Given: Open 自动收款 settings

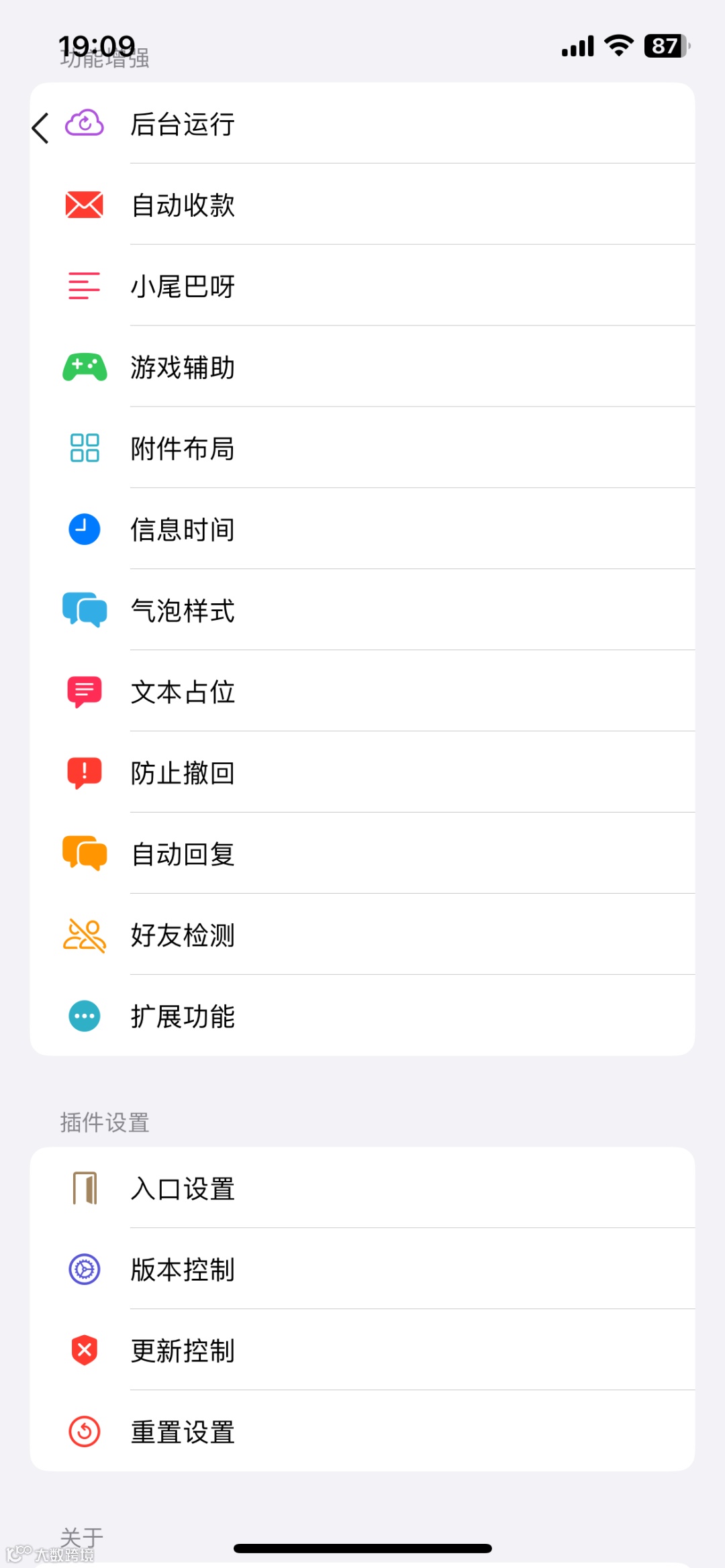Looking at the screenshot, I should 362,205.
